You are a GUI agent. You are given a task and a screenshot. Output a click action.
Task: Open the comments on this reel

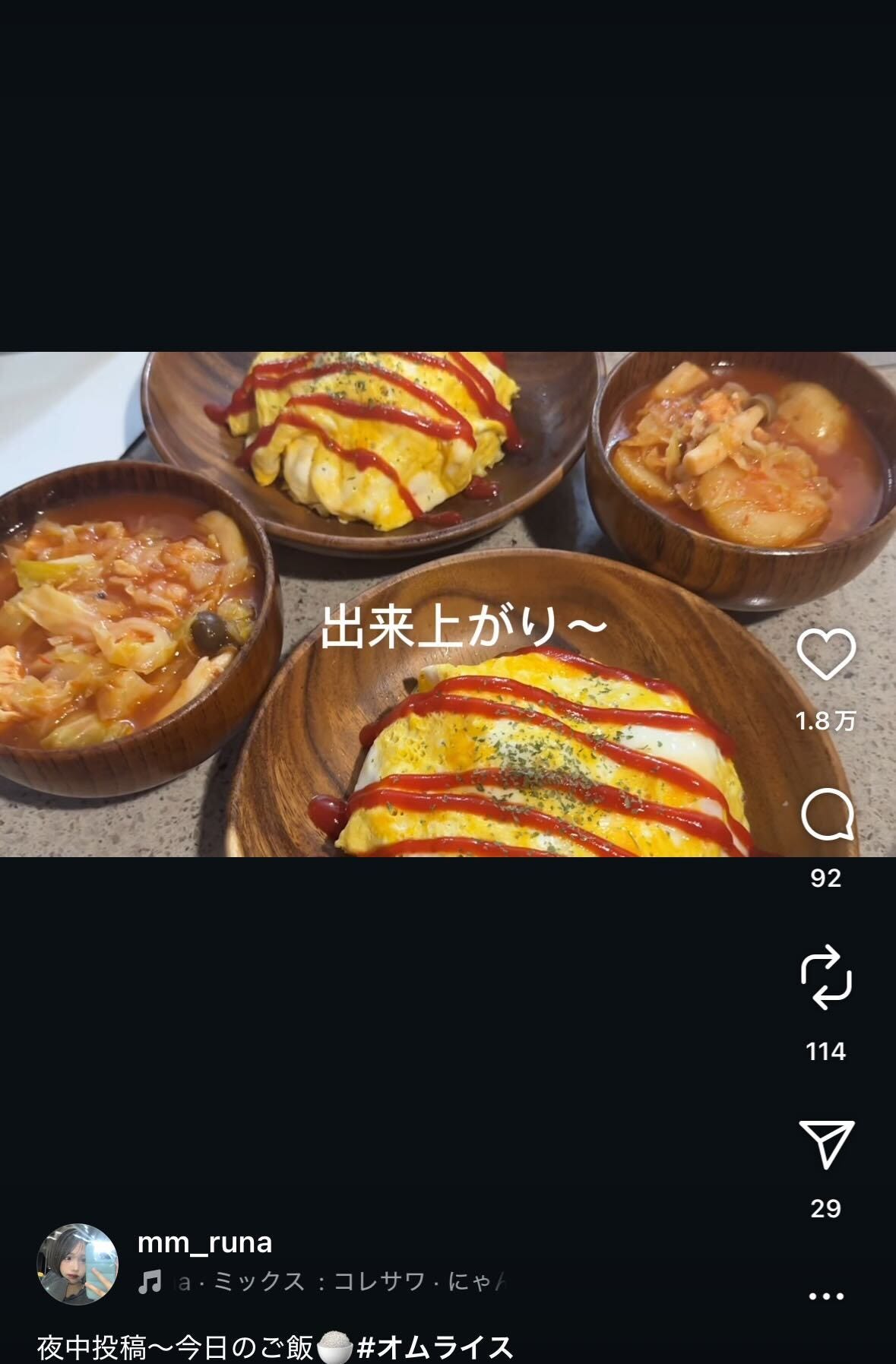pyautogui.click(x=826, y=814)
